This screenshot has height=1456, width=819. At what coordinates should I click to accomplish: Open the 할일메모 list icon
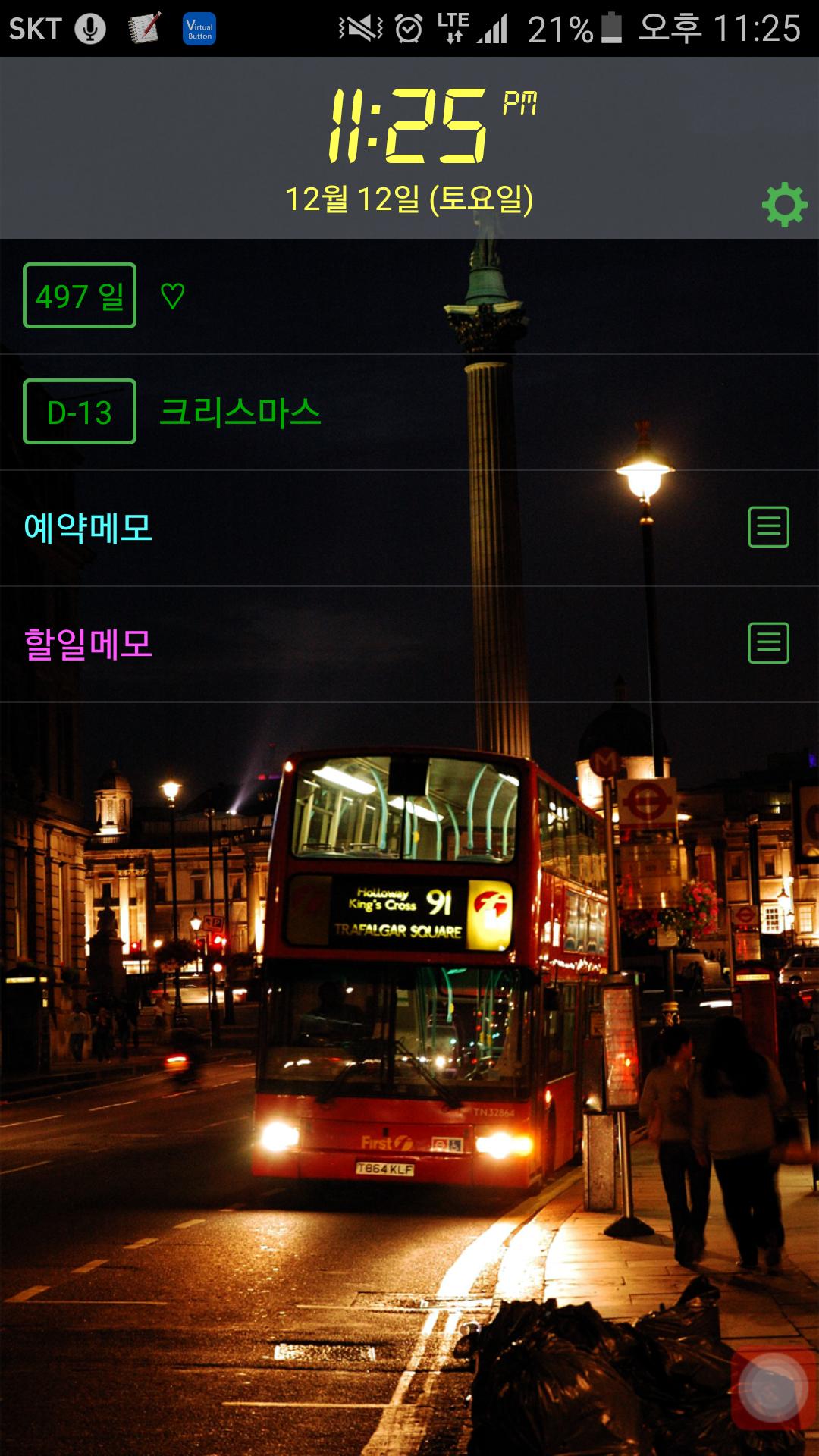click(768, 643)
